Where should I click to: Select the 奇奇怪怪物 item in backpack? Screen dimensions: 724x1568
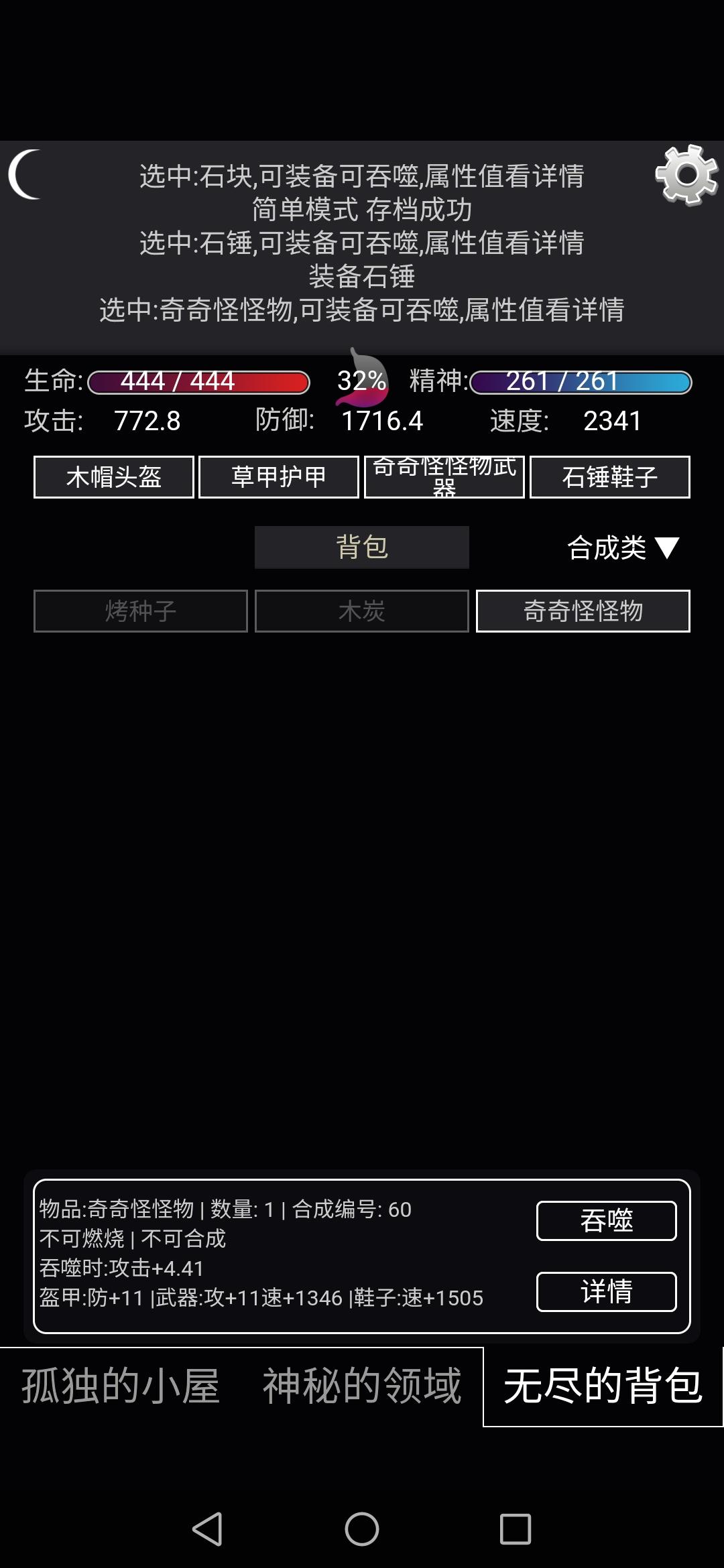pos(583,611)
